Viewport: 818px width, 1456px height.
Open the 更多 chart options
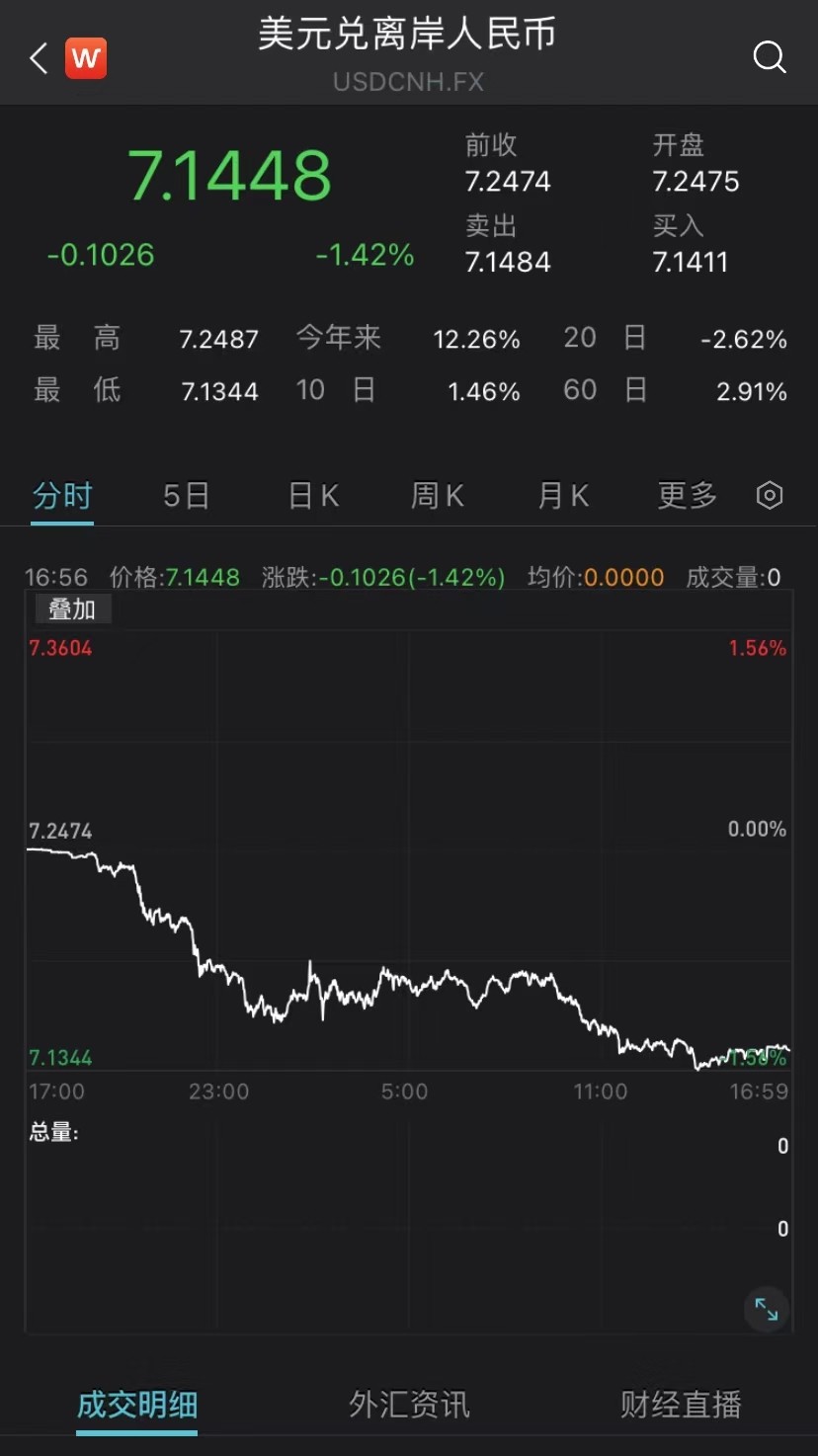pos(687,495)
